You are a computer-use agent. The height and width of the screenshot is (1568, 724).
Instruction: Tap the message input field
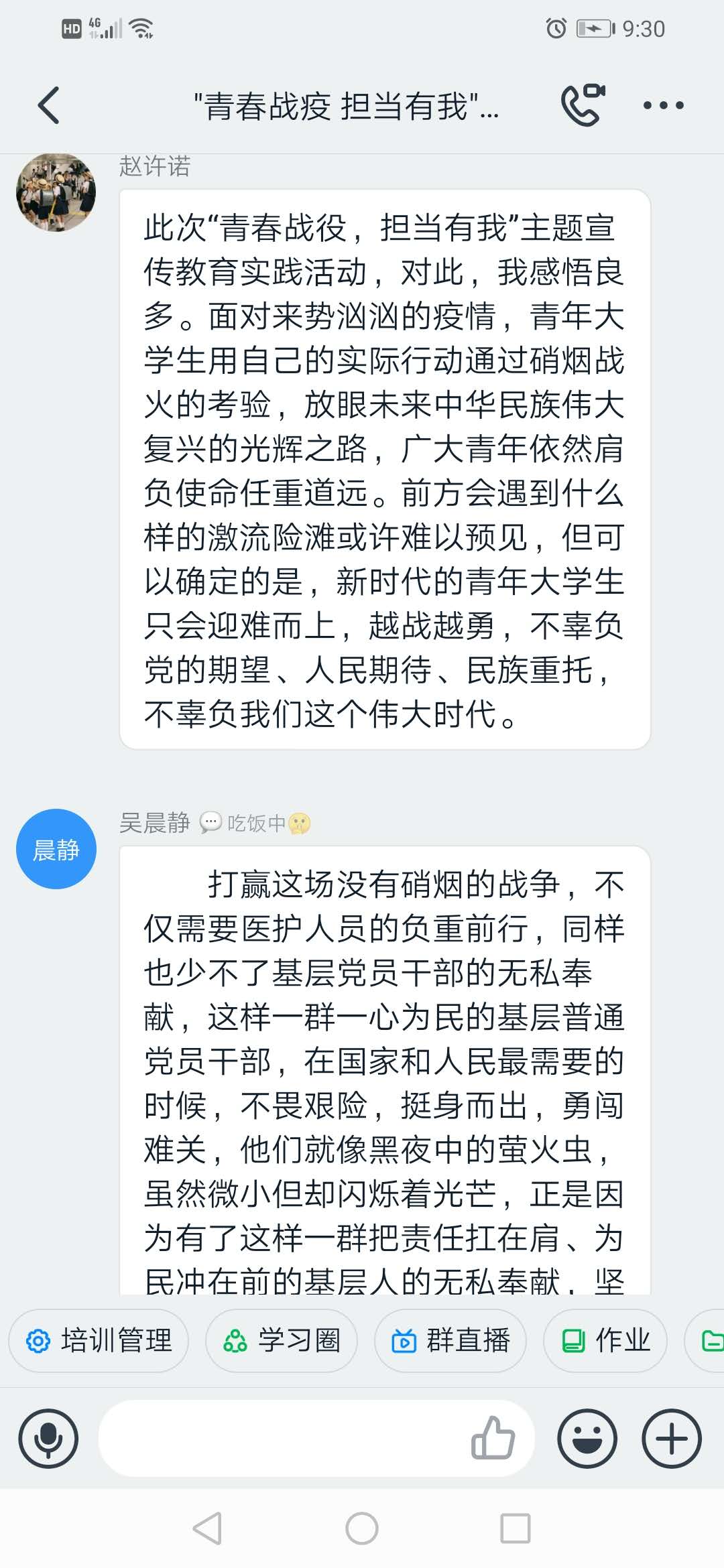[x=282, y=1439]
